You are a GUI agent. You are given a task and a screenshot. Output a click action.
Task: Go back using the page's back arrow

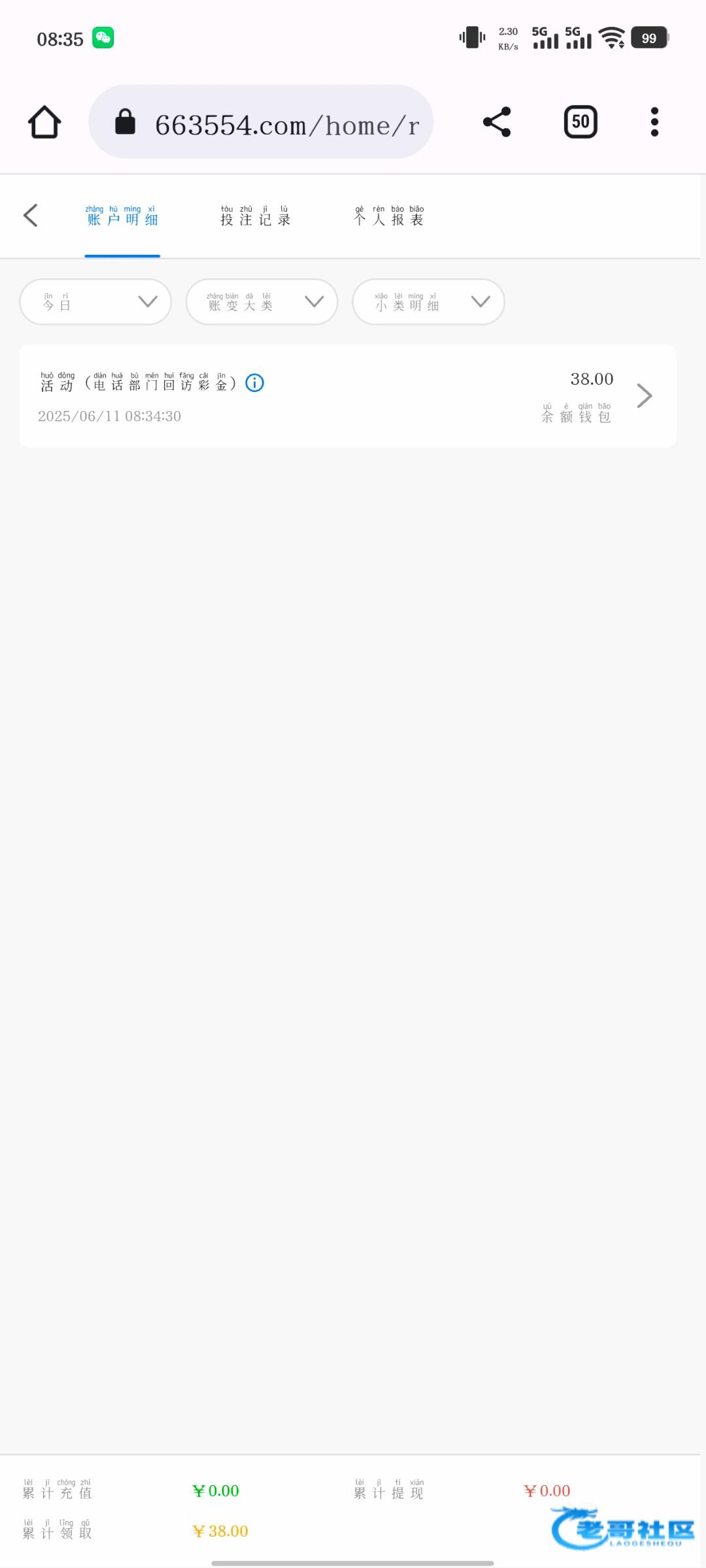[31, 216]
